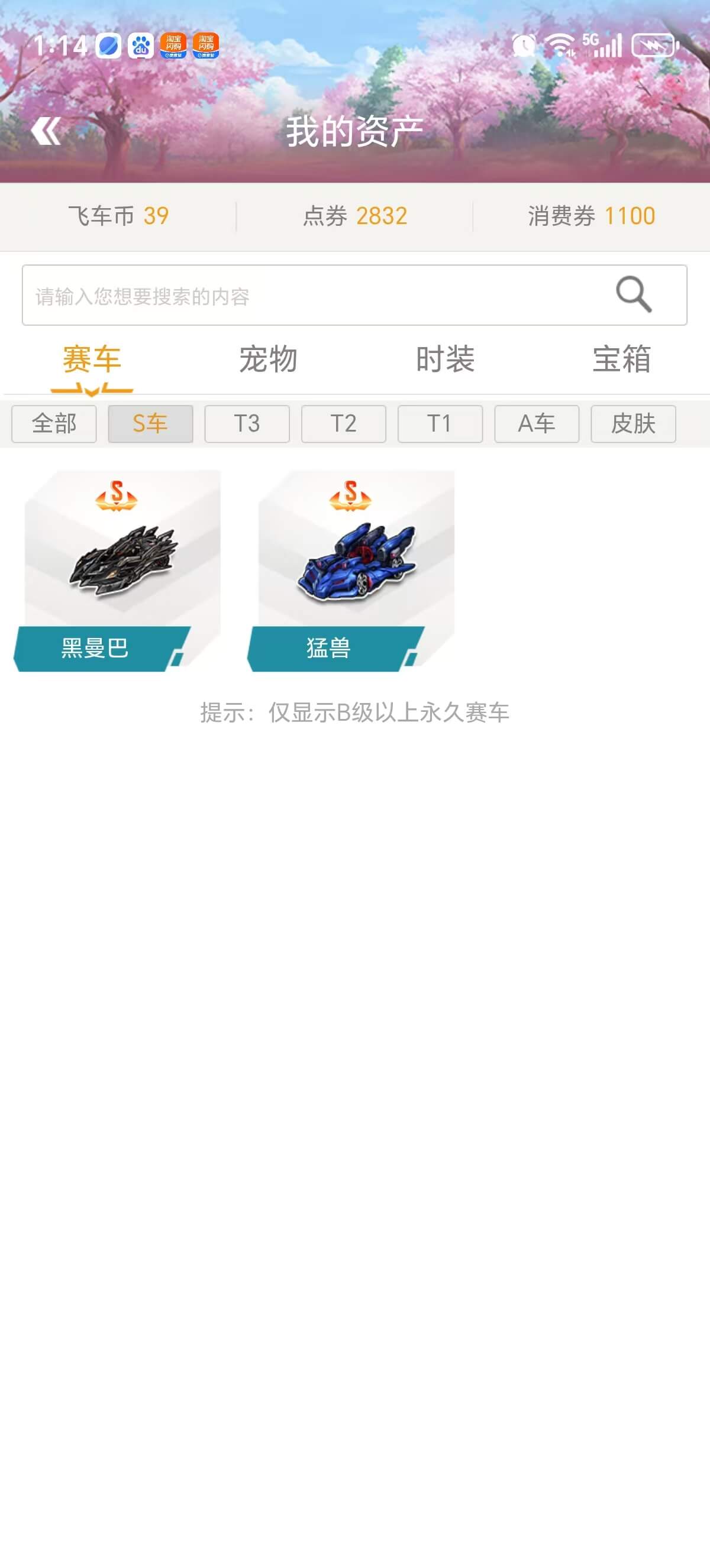
Task: Select the T3 category button
Action: 247,424
